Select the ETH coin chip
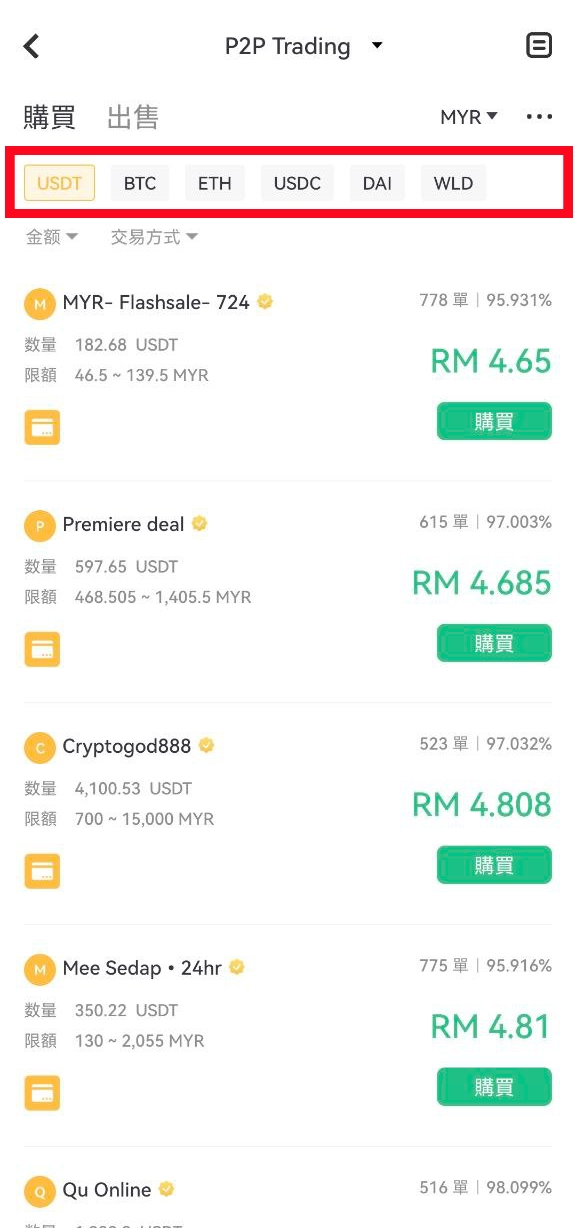Screen dimensions: 576x1228 214,183
